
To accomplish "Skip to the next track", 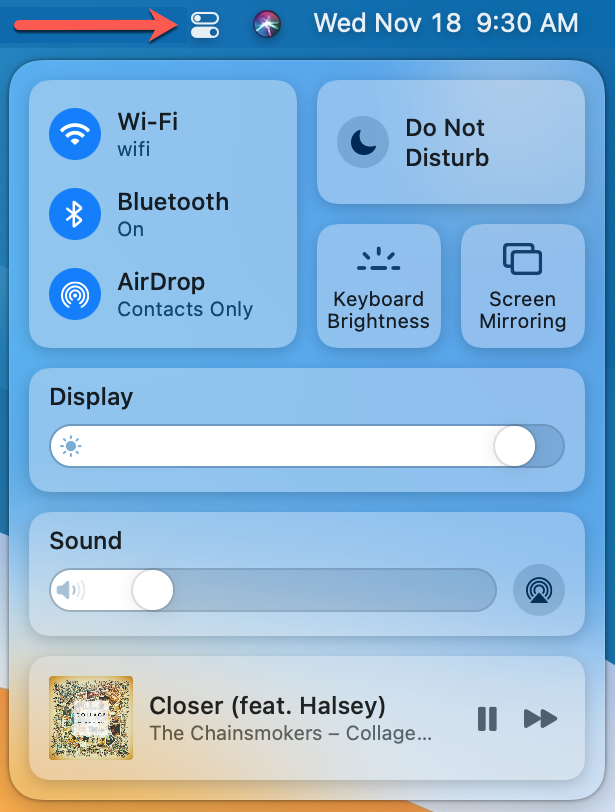I will pyautogui.click(x=540, y=718).
